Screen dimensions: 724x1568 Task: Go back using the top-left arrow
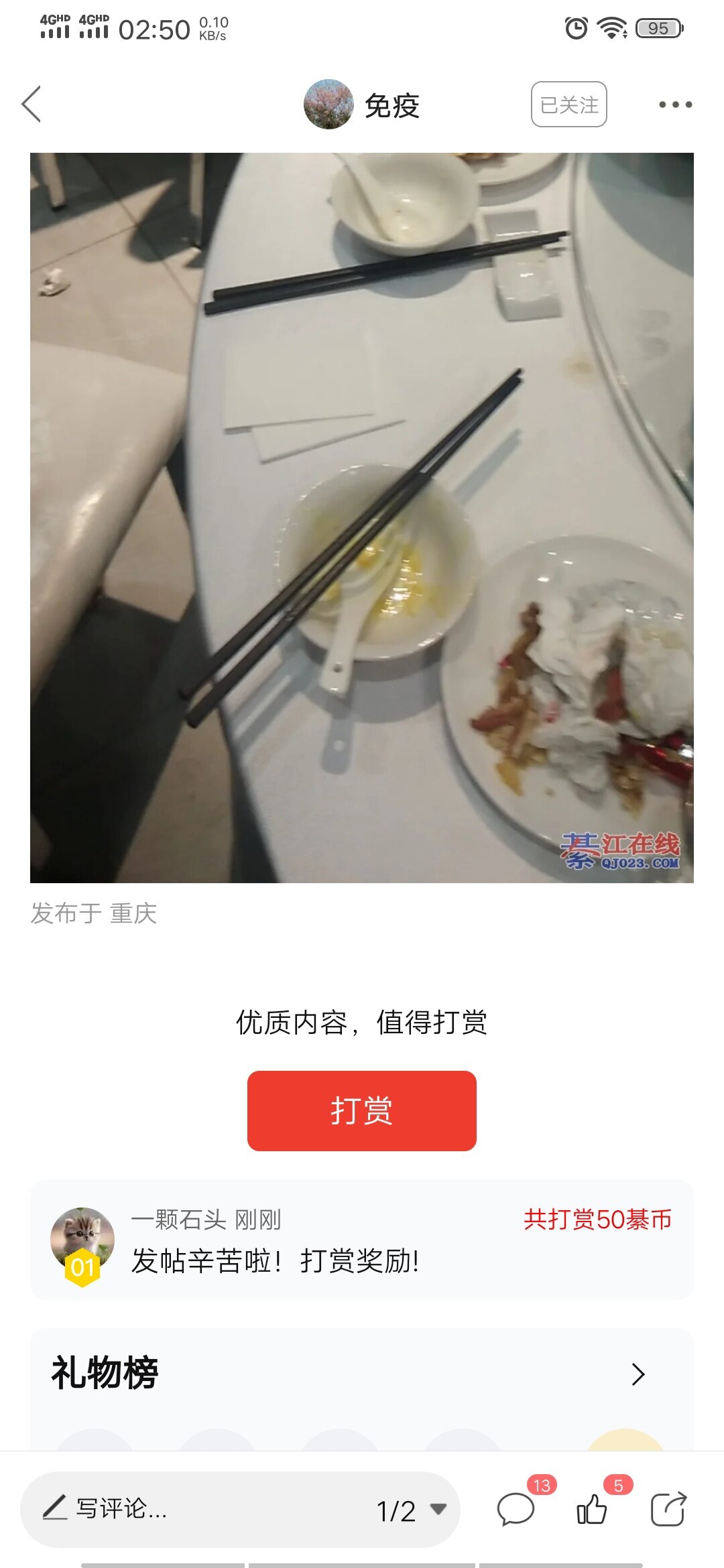pos(32,104)
